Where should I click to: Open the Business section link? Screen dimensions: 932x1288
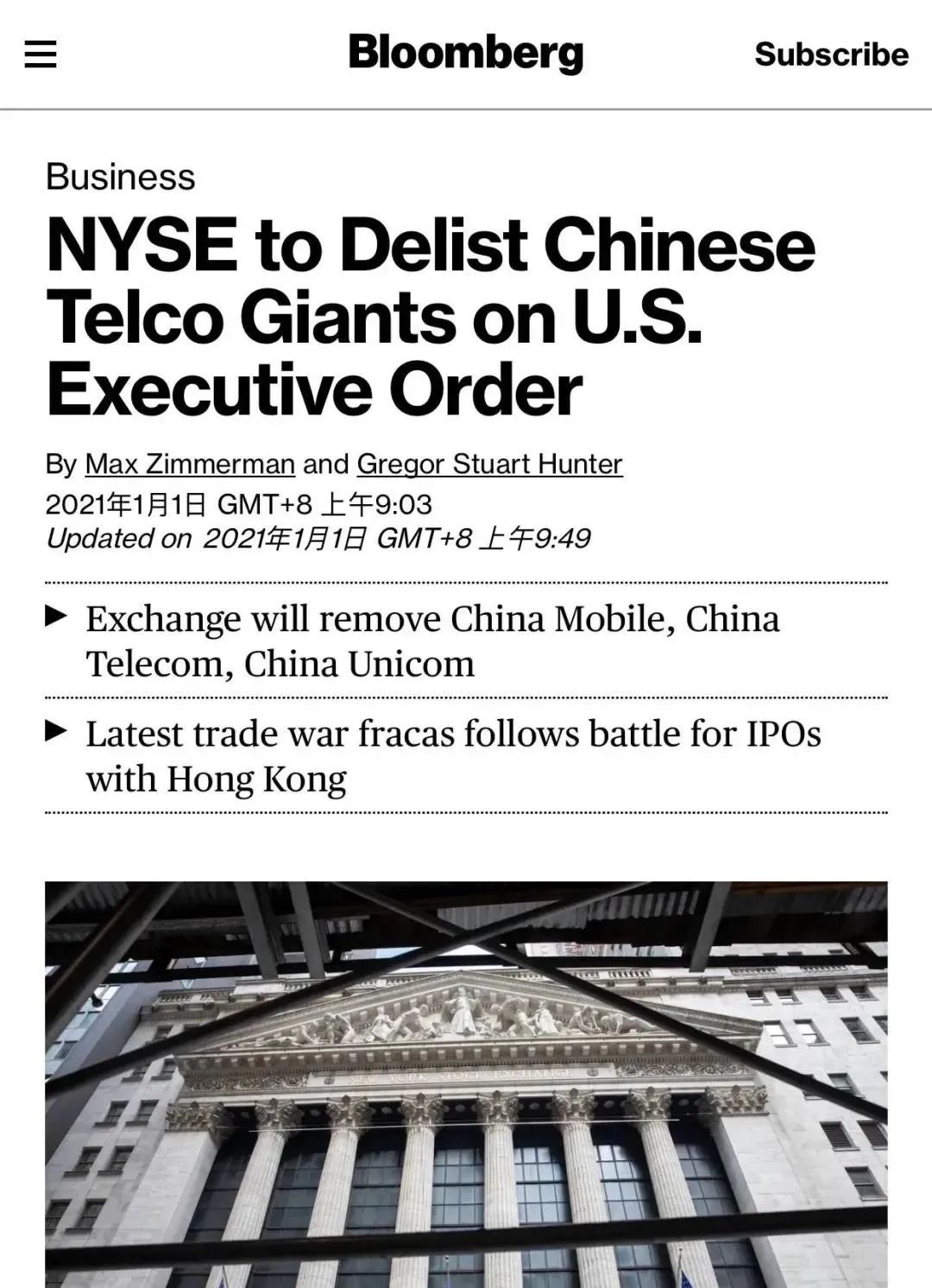(121, 177)
